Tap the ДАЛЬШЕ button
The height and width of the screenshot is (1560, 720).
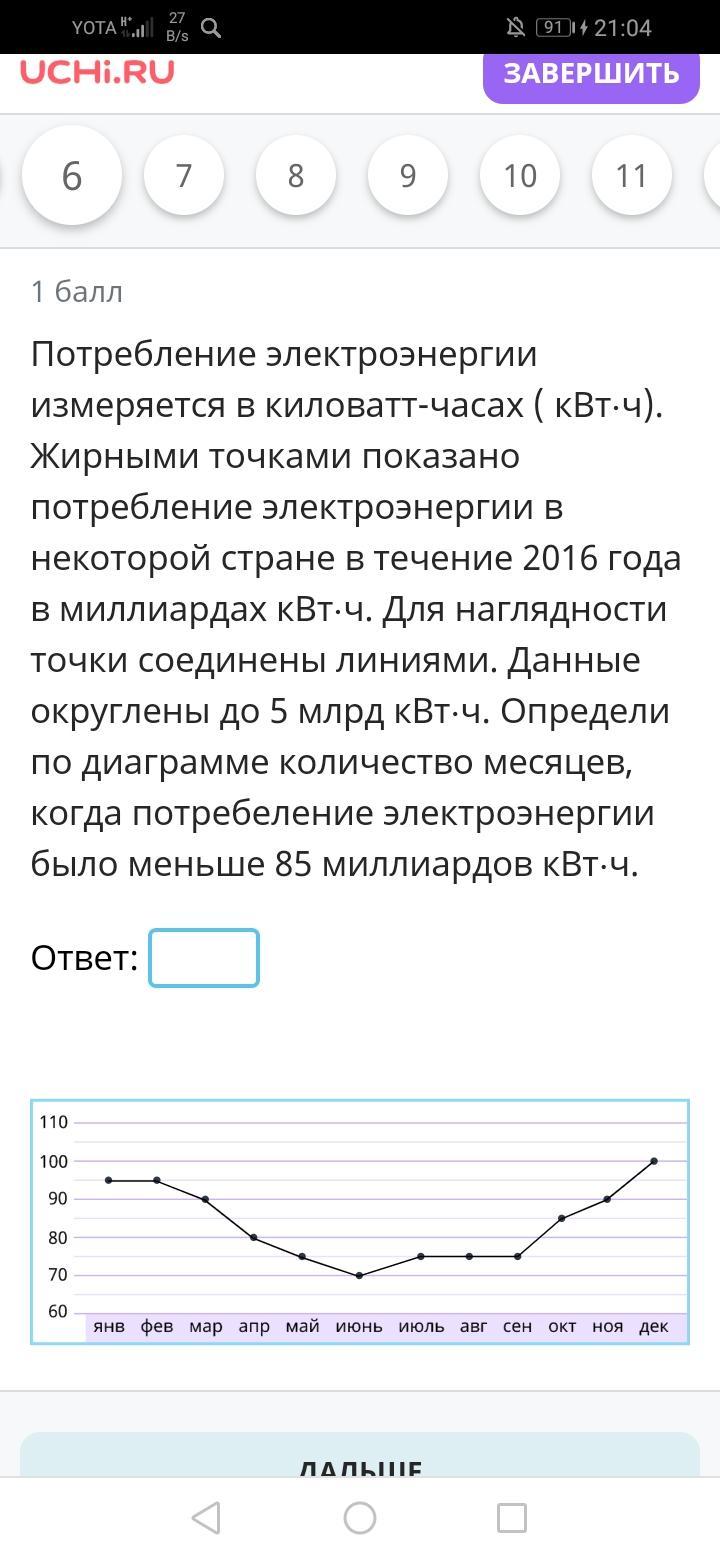click(360, 1455)
